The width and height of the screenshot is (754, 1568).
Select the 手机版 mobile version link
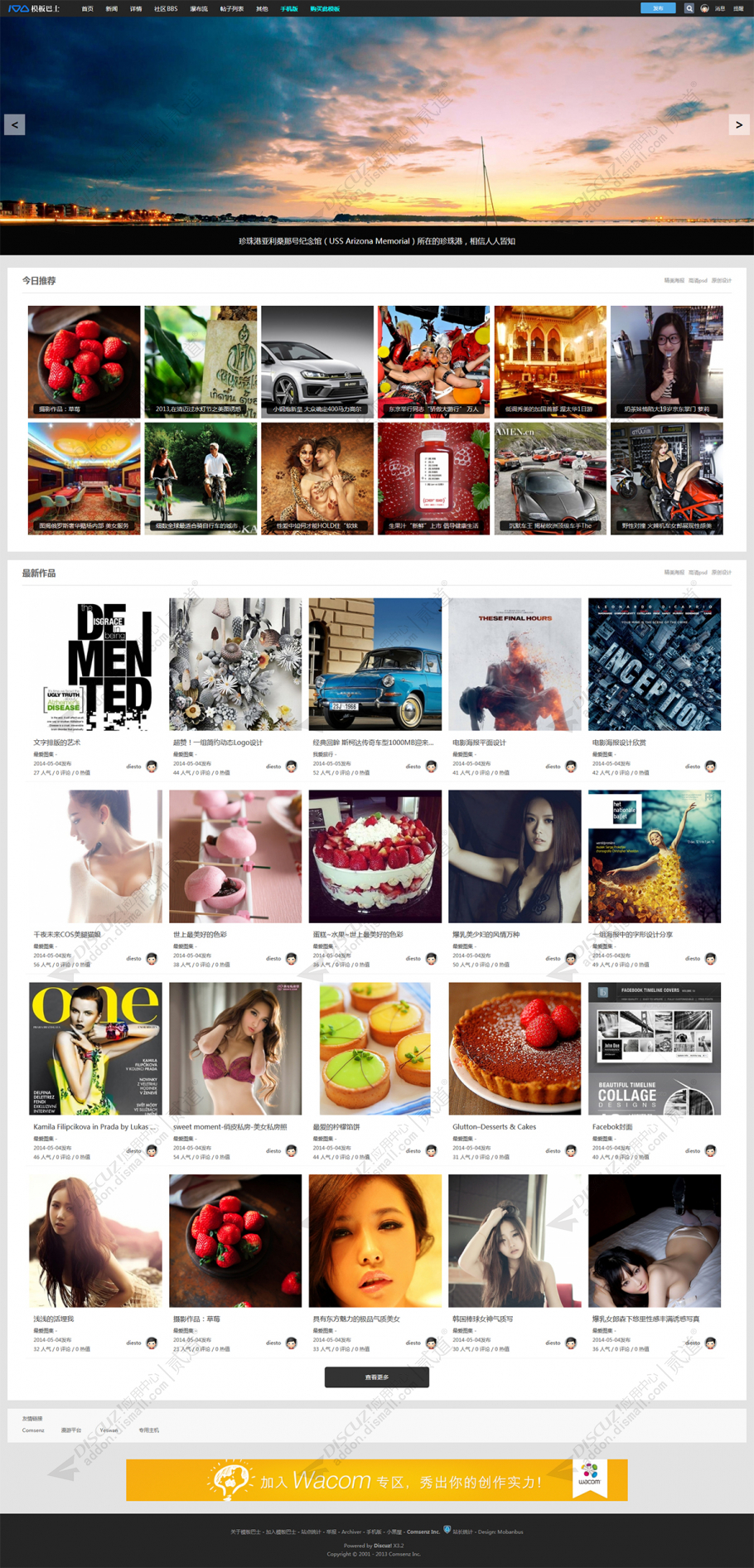(288, 9)
